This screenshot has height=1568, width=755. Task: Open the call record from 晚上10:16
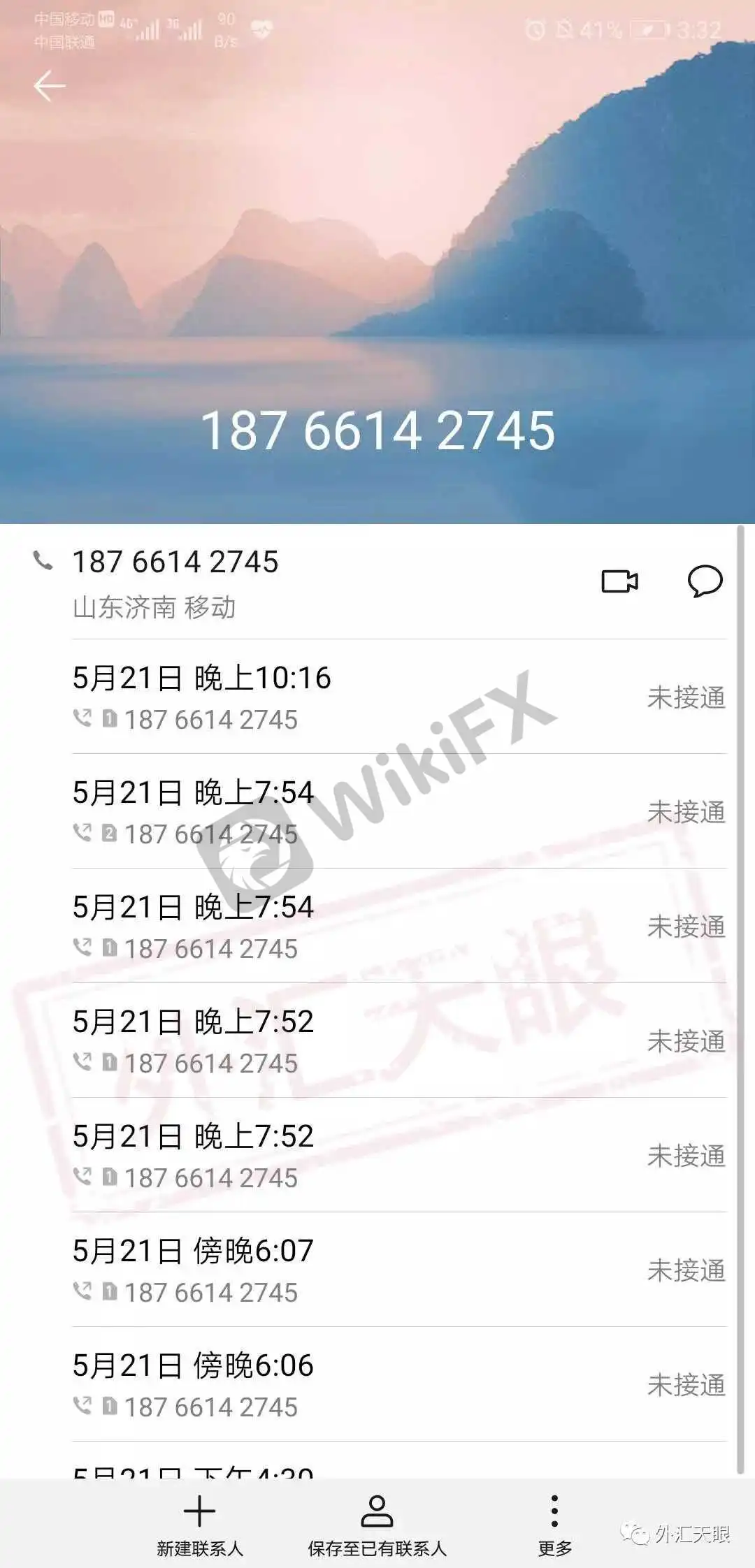[398, 697]
